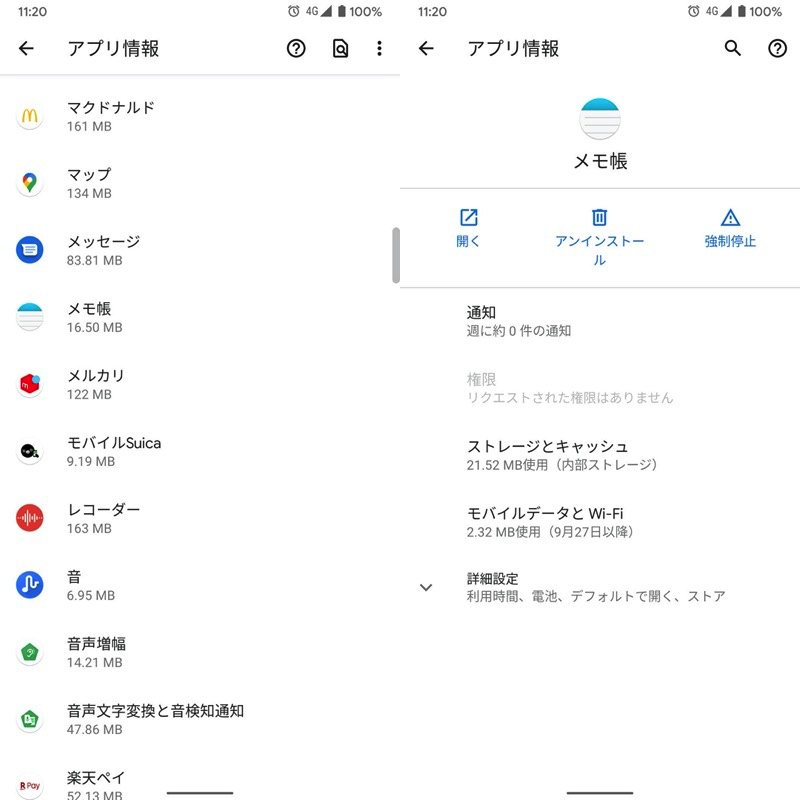Open 音声文字変換と音検知通知 from the list
The width and height of the screenshot is (800, 800).
(200, 719)
